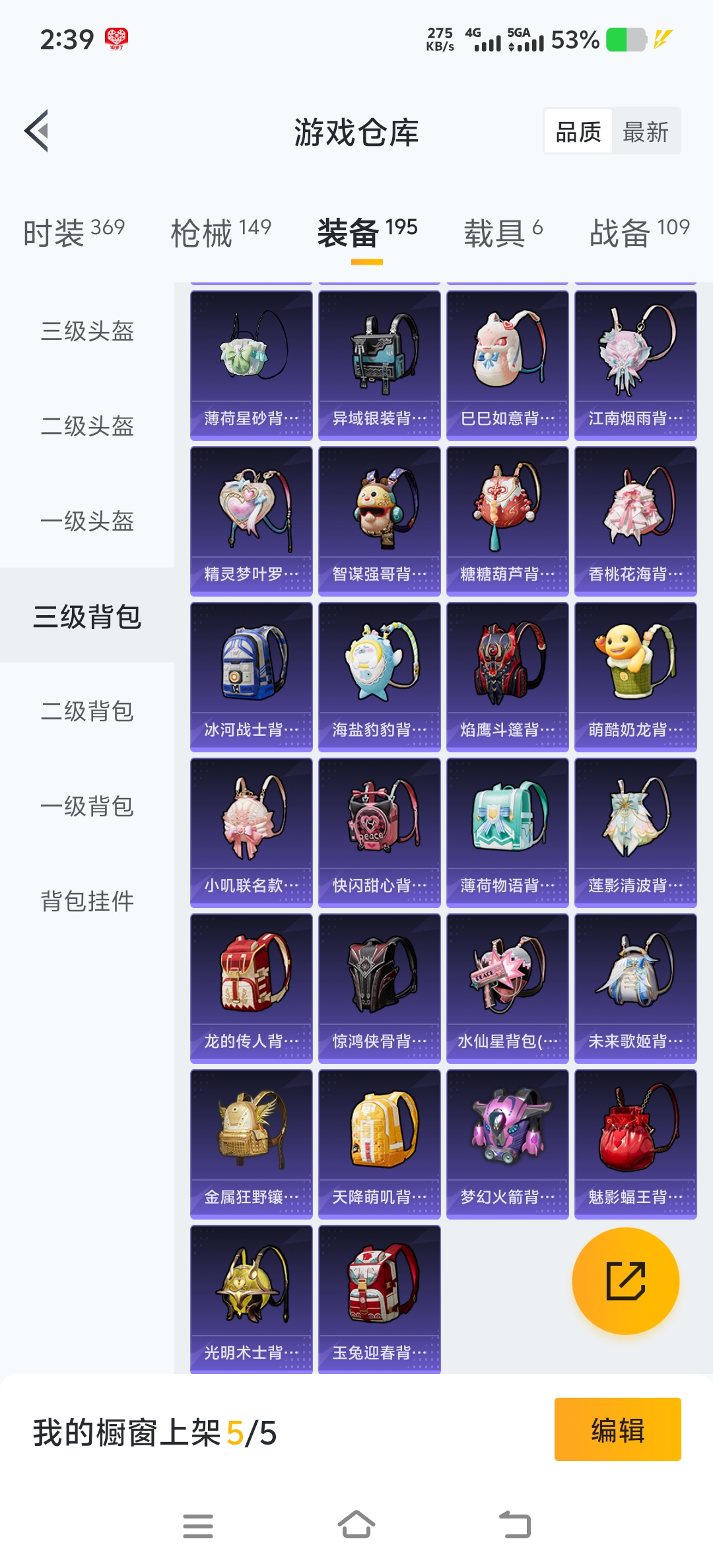Image resolution: width=713 pixels, height=1568 pixels.
Task: Open the 梦幻火箭背包 item
Action: tap(507, 1144)
